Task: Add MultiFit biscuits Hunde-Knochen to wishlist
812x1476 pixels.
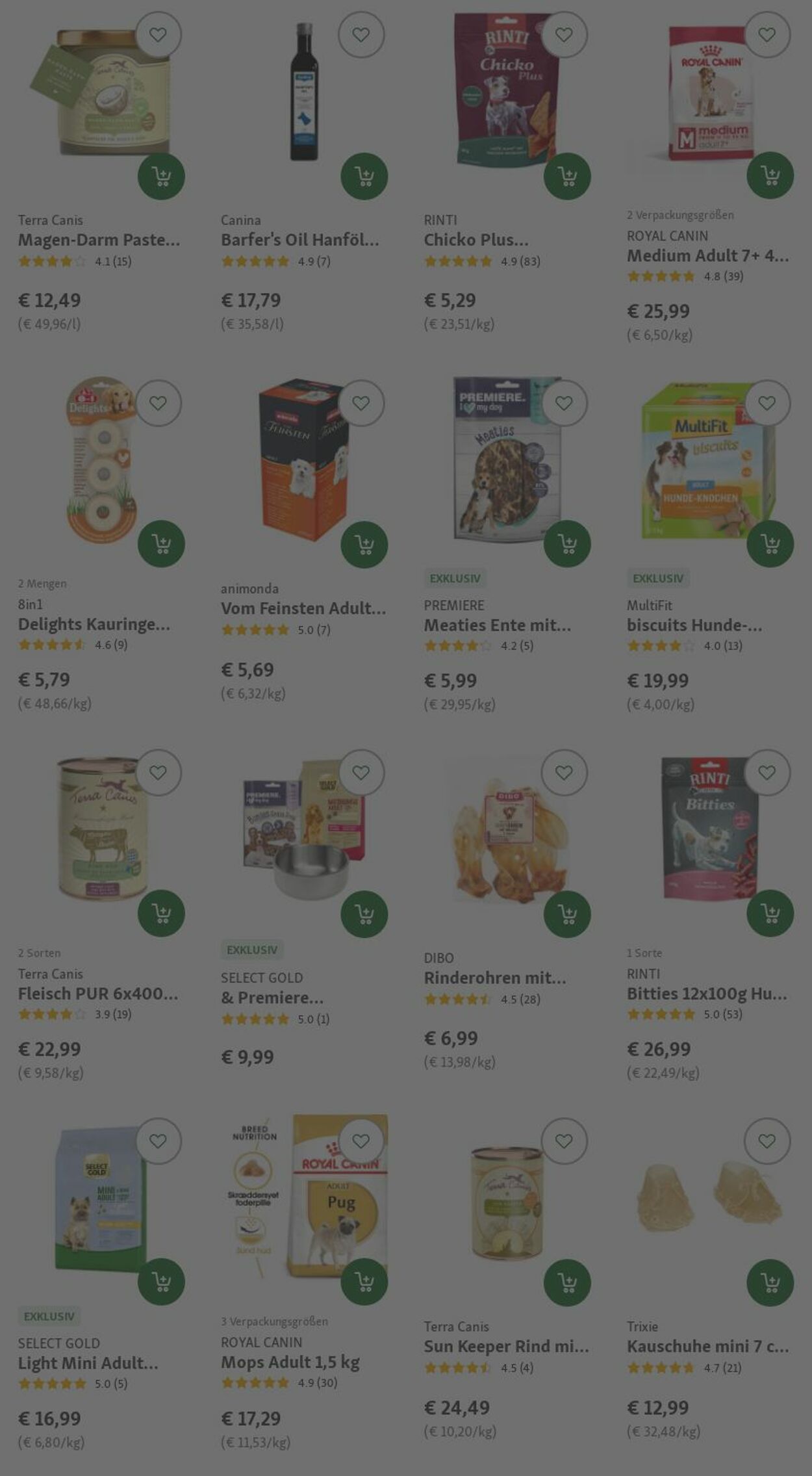Action: tap(767, 403)
